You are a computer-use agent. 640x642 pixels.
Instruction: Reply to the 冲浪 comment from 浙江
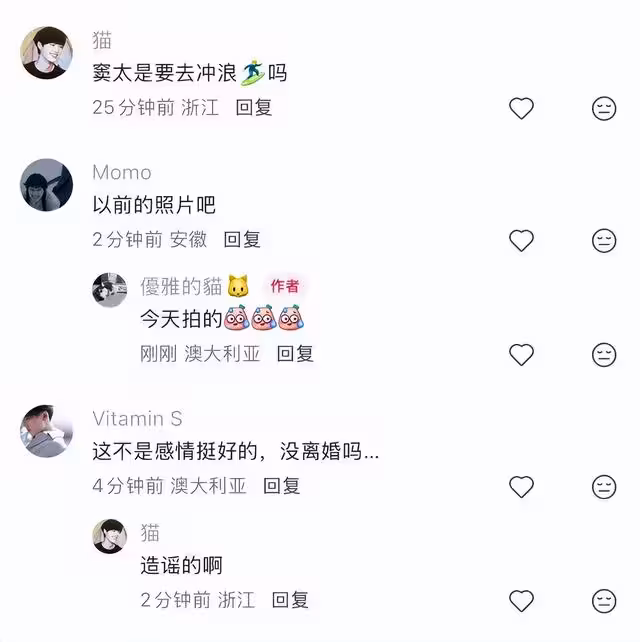pos(254,107)
